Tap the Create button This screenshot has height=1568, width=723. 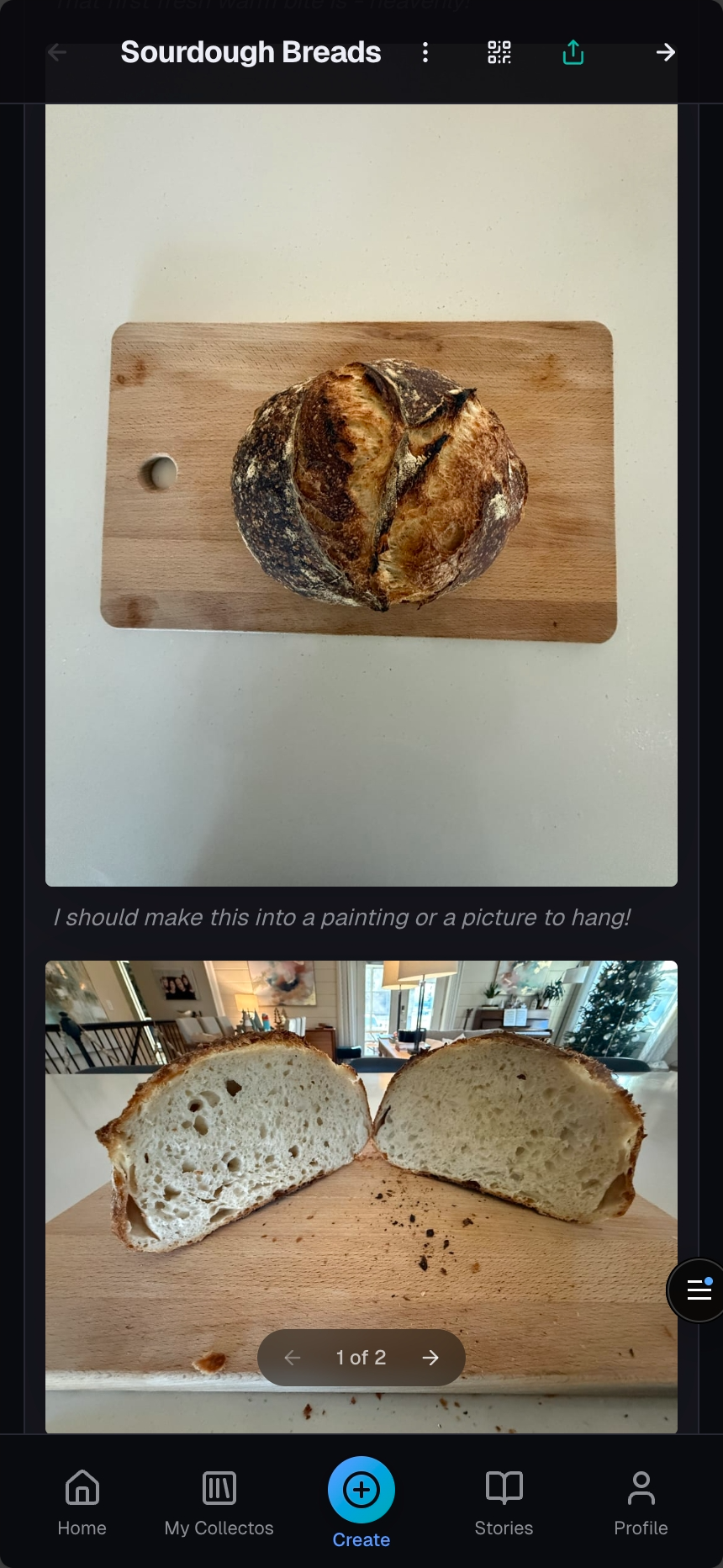(x=361, y=1491)
